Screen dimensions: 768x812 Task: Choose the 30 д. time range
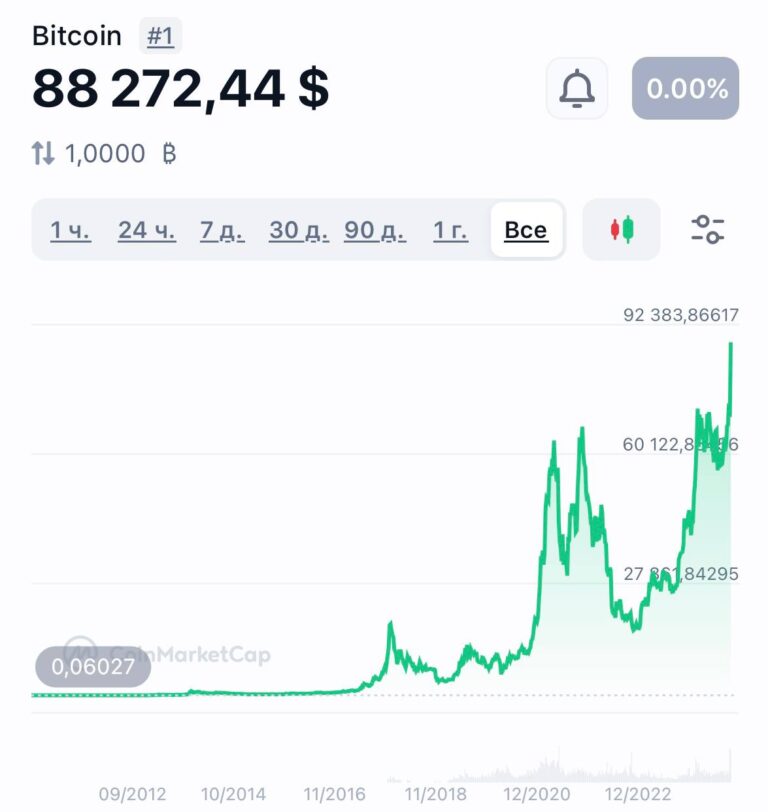pos(298,230)
